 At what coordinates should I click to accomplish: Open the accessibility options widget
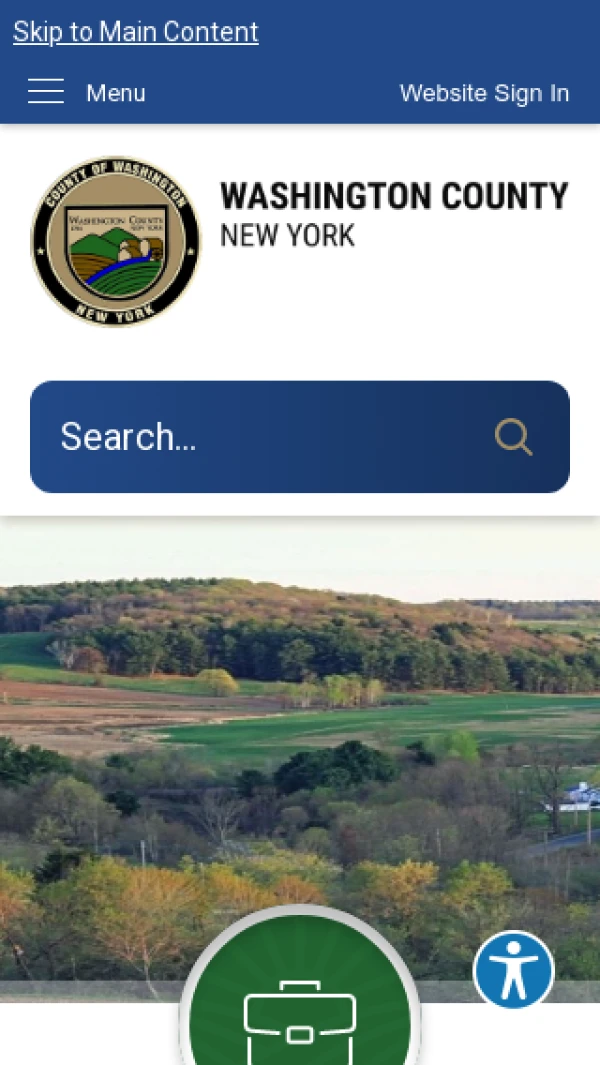tap(514, 969)
